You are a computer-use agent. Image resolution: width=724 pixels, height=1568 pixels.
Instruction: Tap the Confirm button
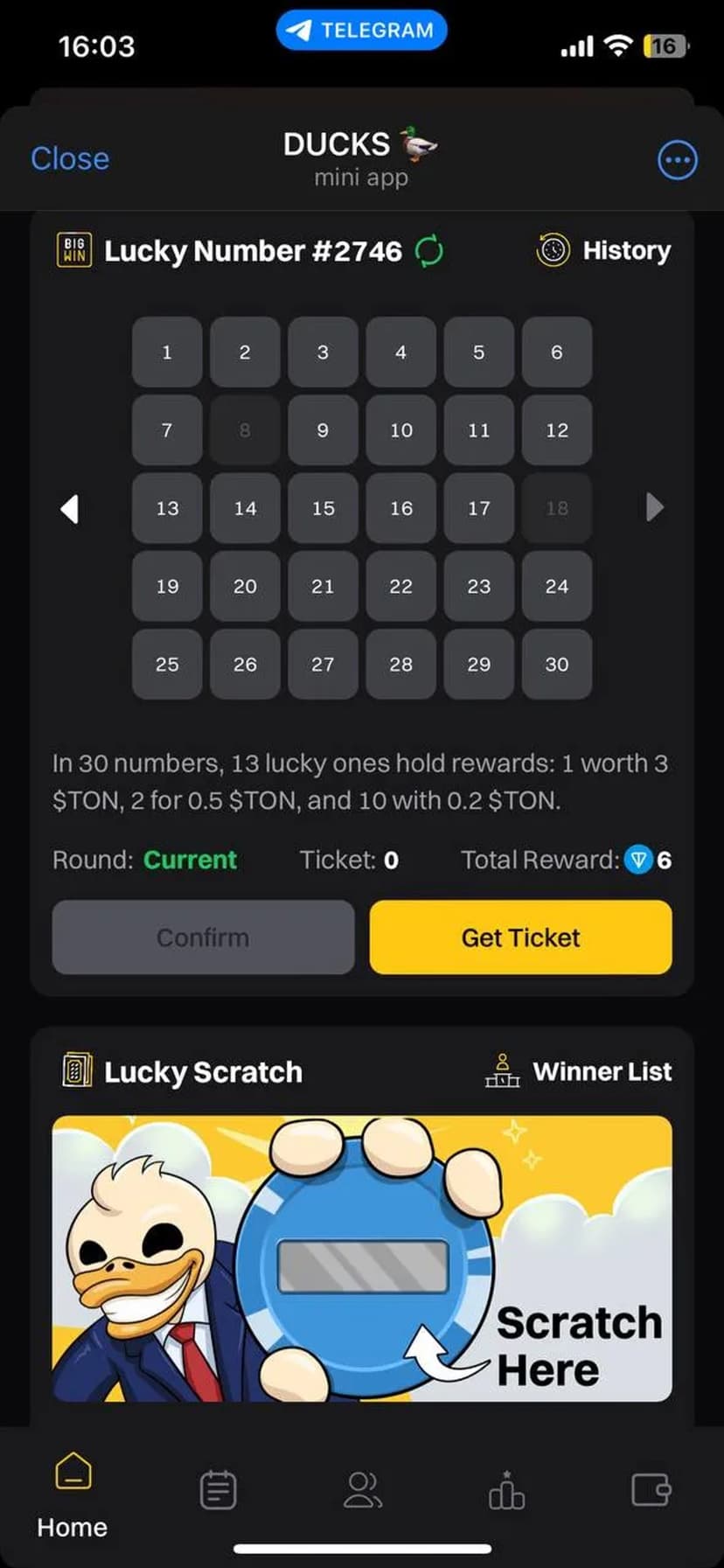tap(203, 937)
